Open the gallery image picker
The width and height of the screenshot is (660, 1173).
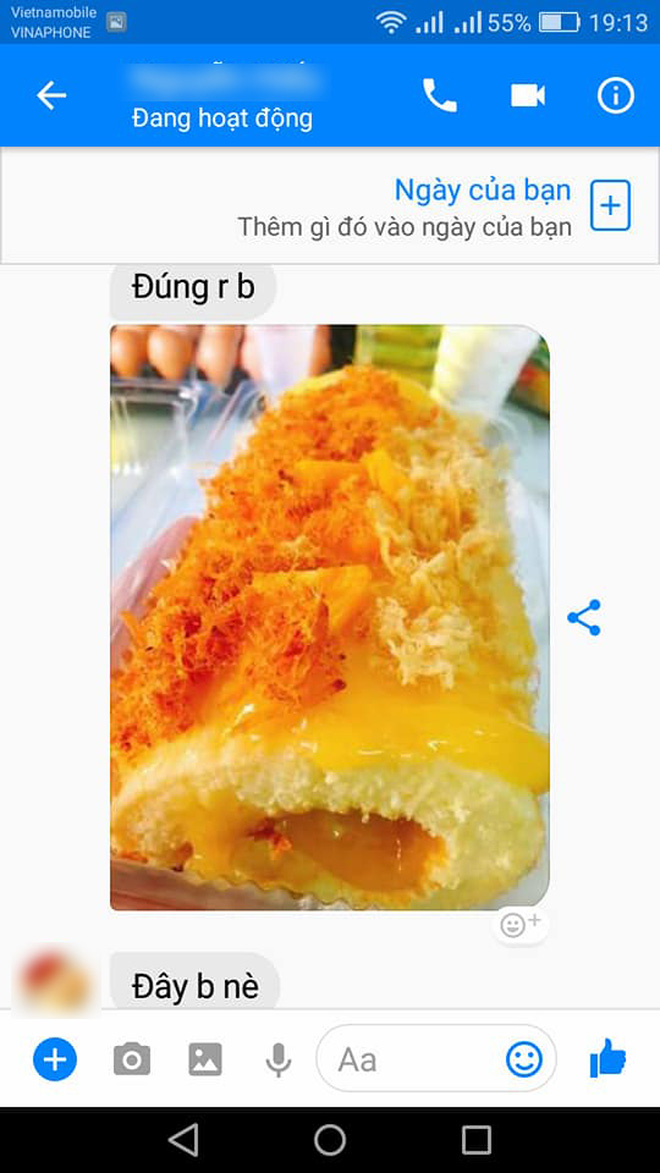coord(205,1059)
